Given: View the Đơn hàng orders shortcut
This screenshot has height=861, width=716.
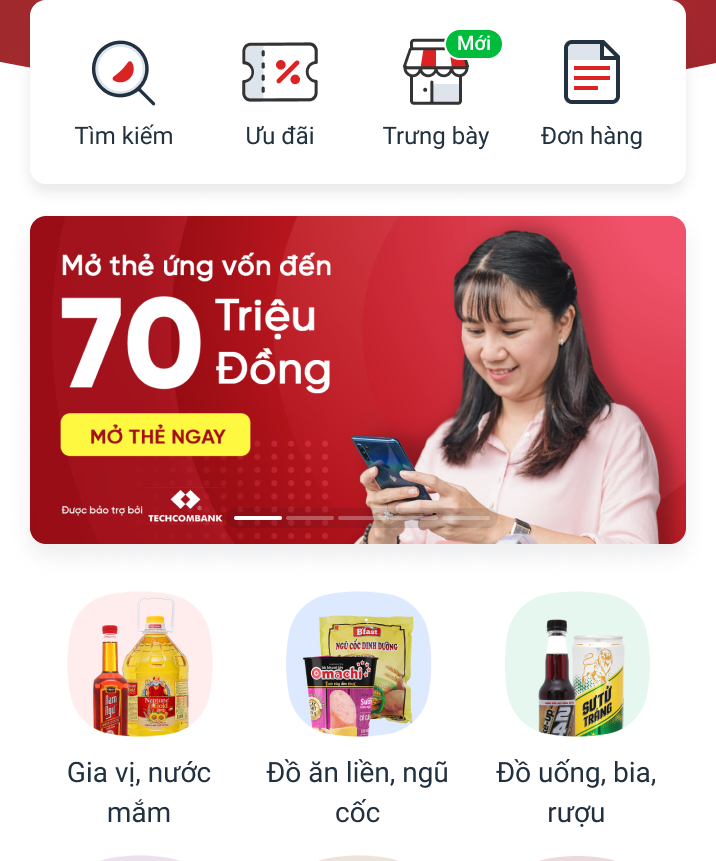Looking at the screenshot, I should click(x=592, y=92).
